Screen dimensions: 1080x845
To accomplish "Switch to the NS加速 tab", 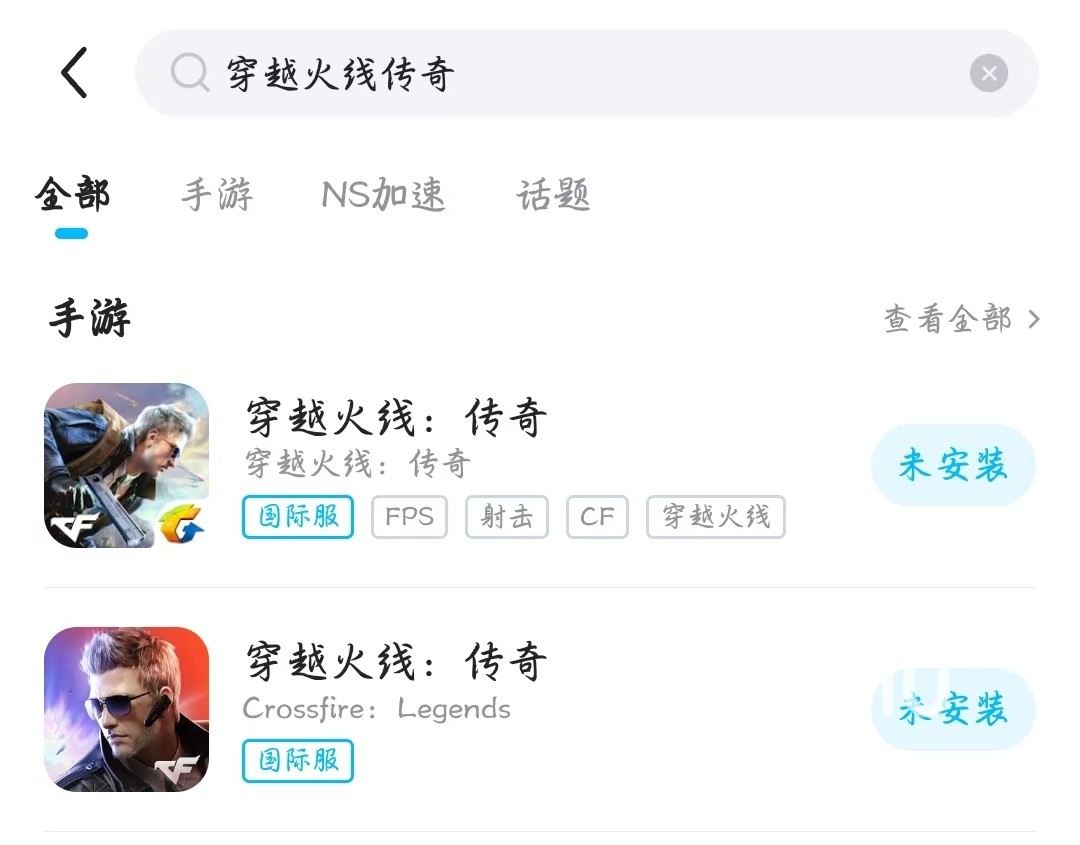I will [383, 195].
